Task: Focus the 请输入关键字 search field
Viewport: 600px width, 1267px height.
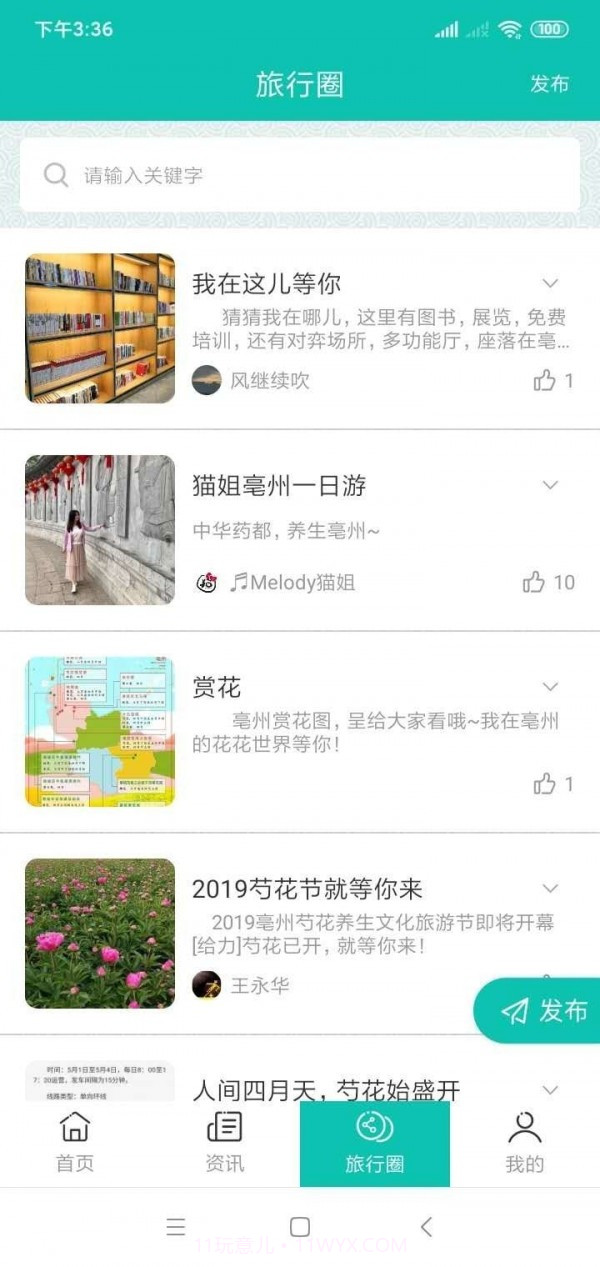Action: click(300, 175)
